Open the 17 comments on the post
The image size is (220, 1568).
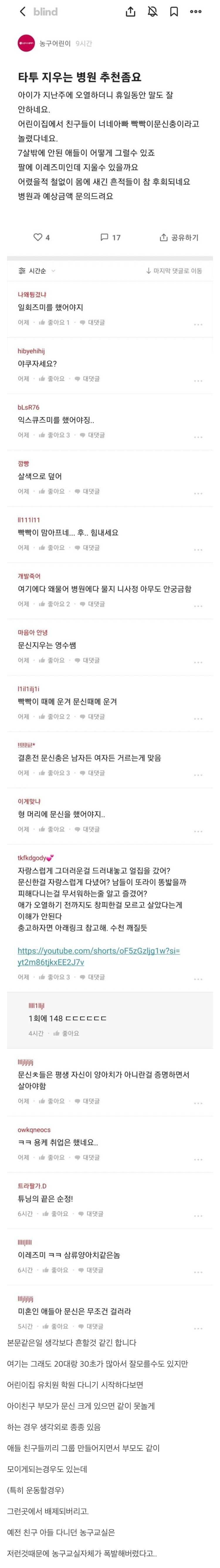pyautogui.click(x=110, y=237)
